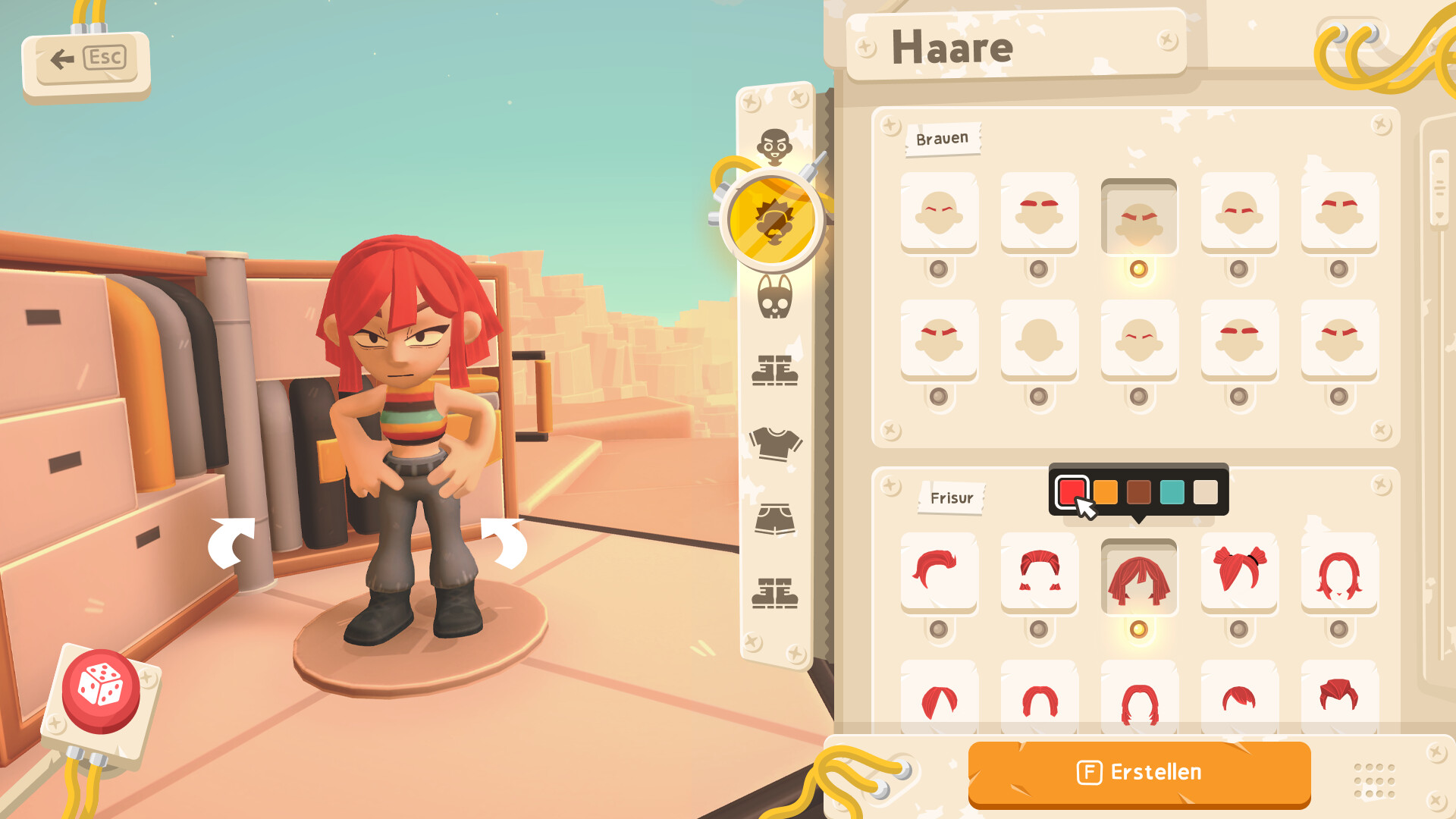Select the fifth hairstyle in the first Frisur row
1456x819 pixels.
(x=1339, y=571)
